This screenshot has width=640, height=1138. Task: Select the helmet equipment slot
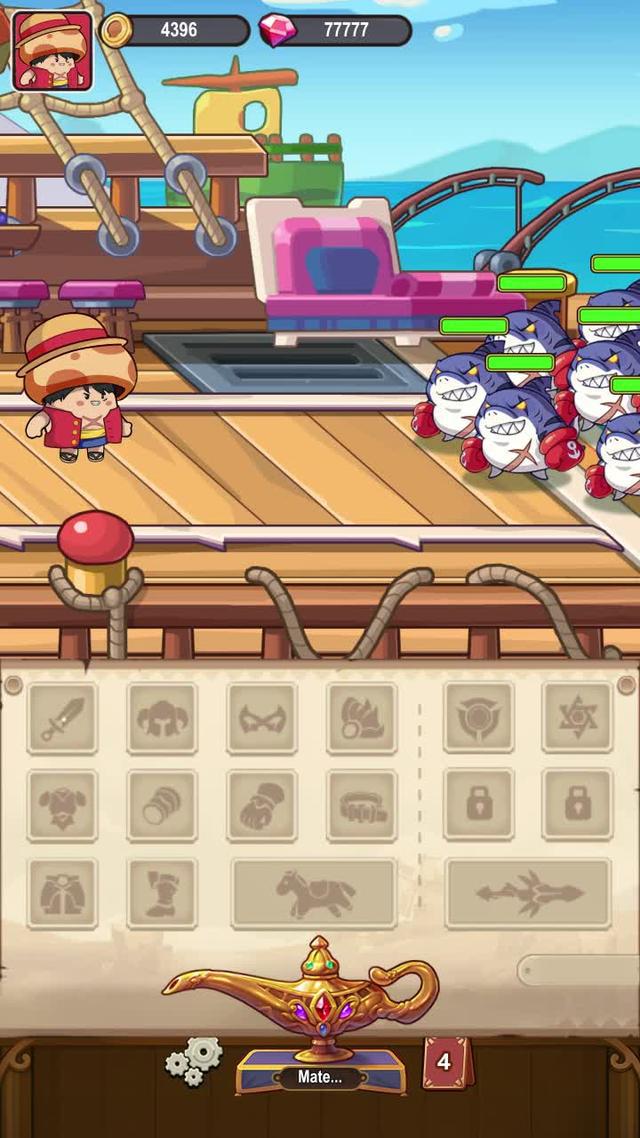162,718
